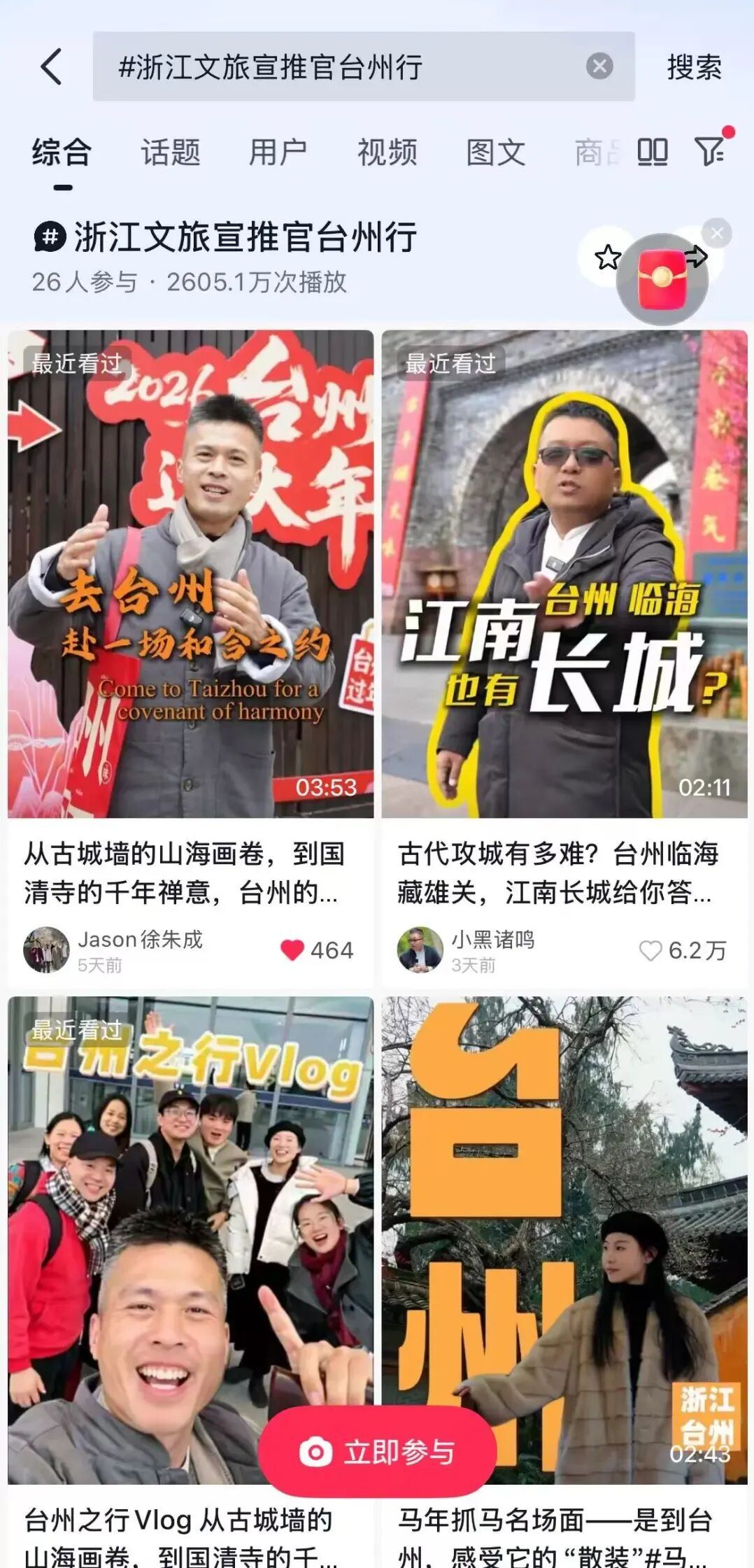The height and width of the screenshot is (1568, 754).
Task: Tap the 搜索 button
Action: pos(693,68)
